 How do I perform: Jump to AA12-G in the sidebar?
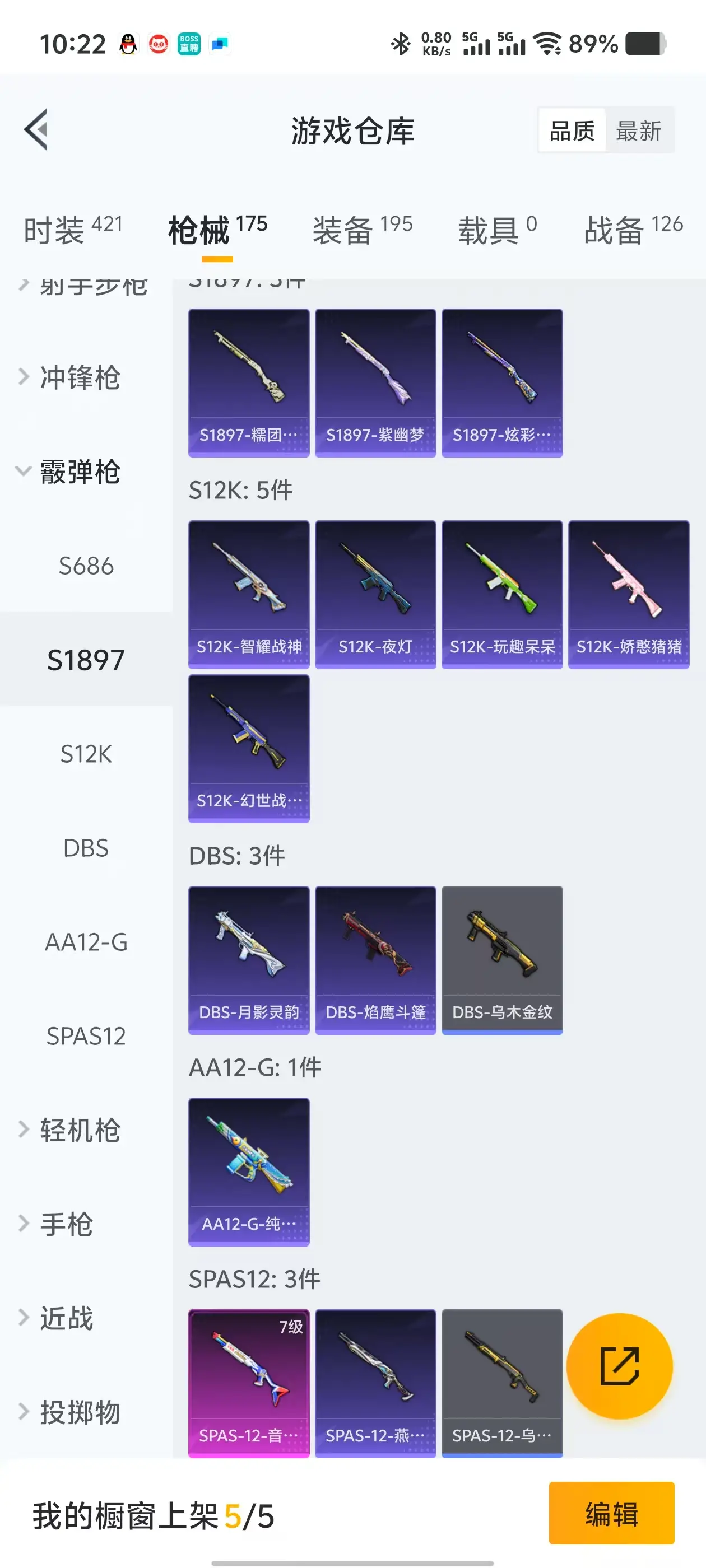(86, 942)
